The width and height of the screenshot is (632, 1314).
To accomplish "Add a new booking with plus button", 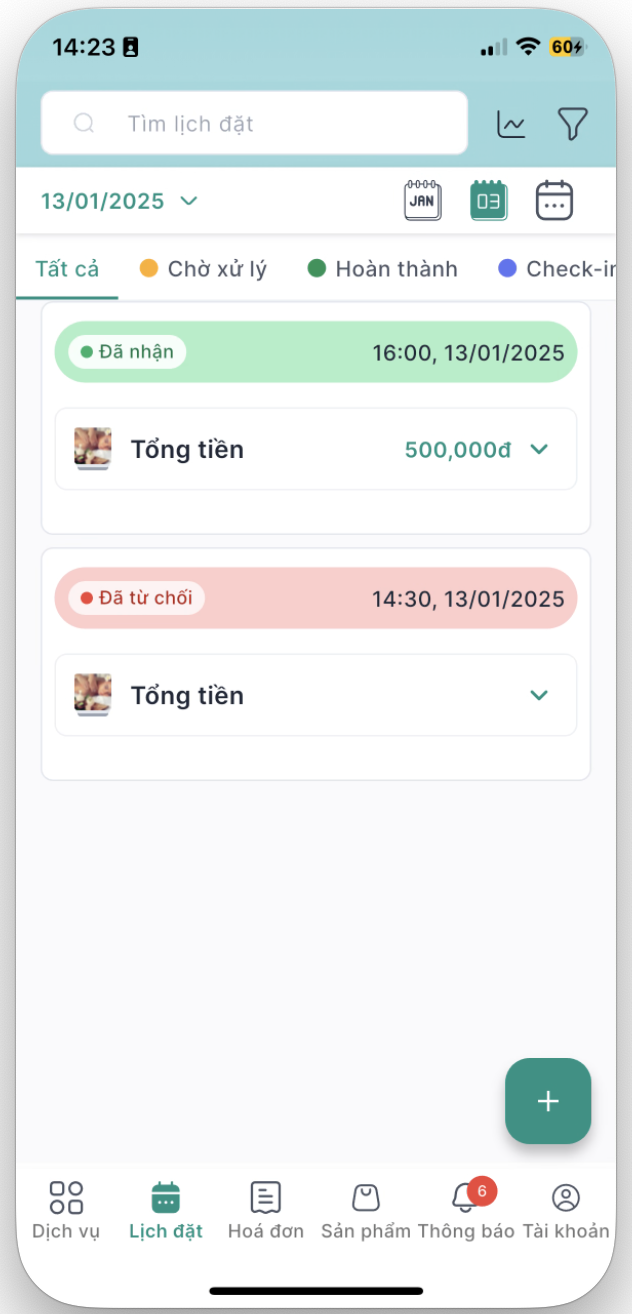I will pos(548,1101).
